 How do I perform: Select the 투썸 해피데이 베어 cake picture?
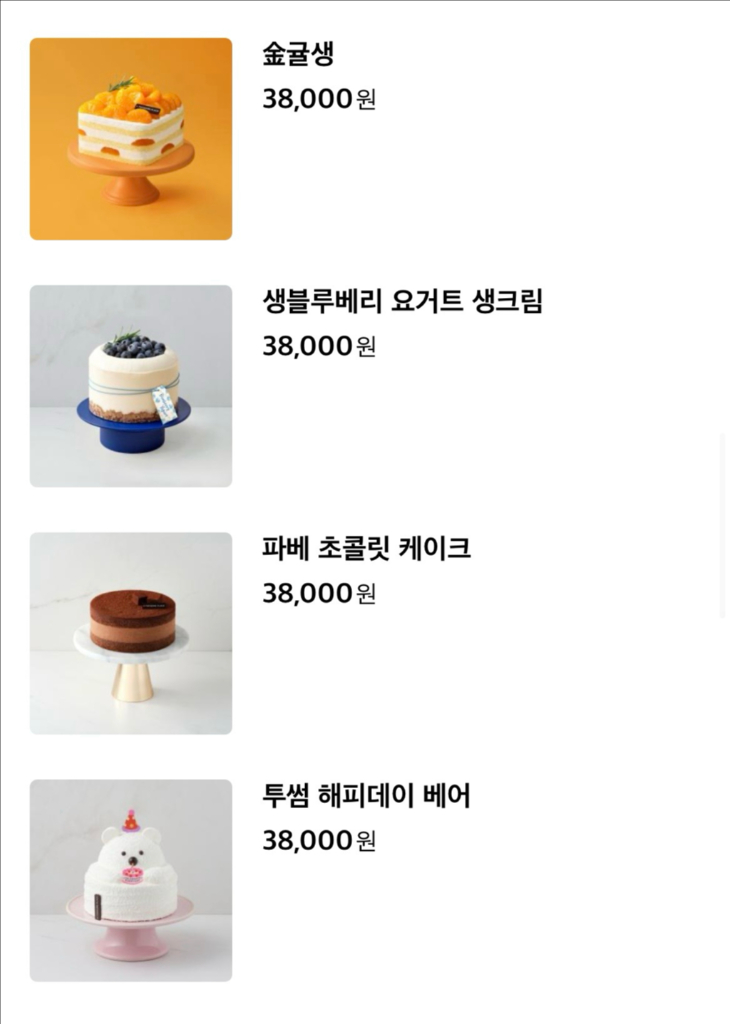point(130,880)
